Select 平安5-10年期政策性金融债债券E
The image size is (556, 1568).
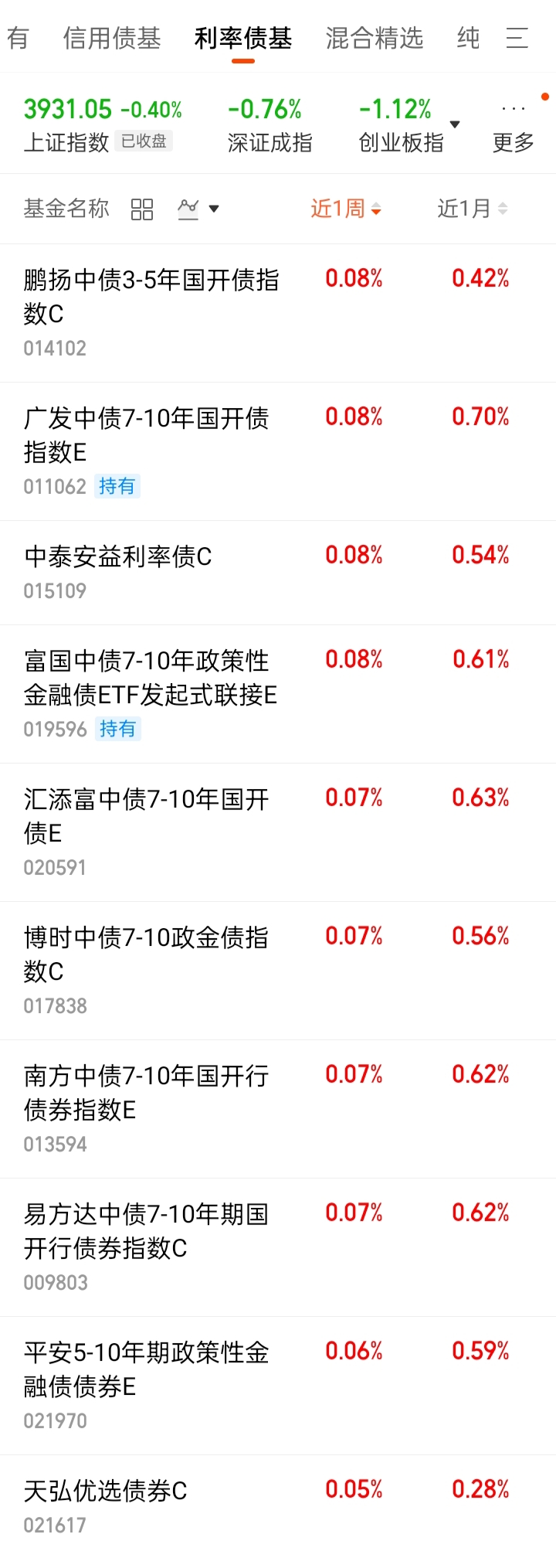click(147, 1369)
